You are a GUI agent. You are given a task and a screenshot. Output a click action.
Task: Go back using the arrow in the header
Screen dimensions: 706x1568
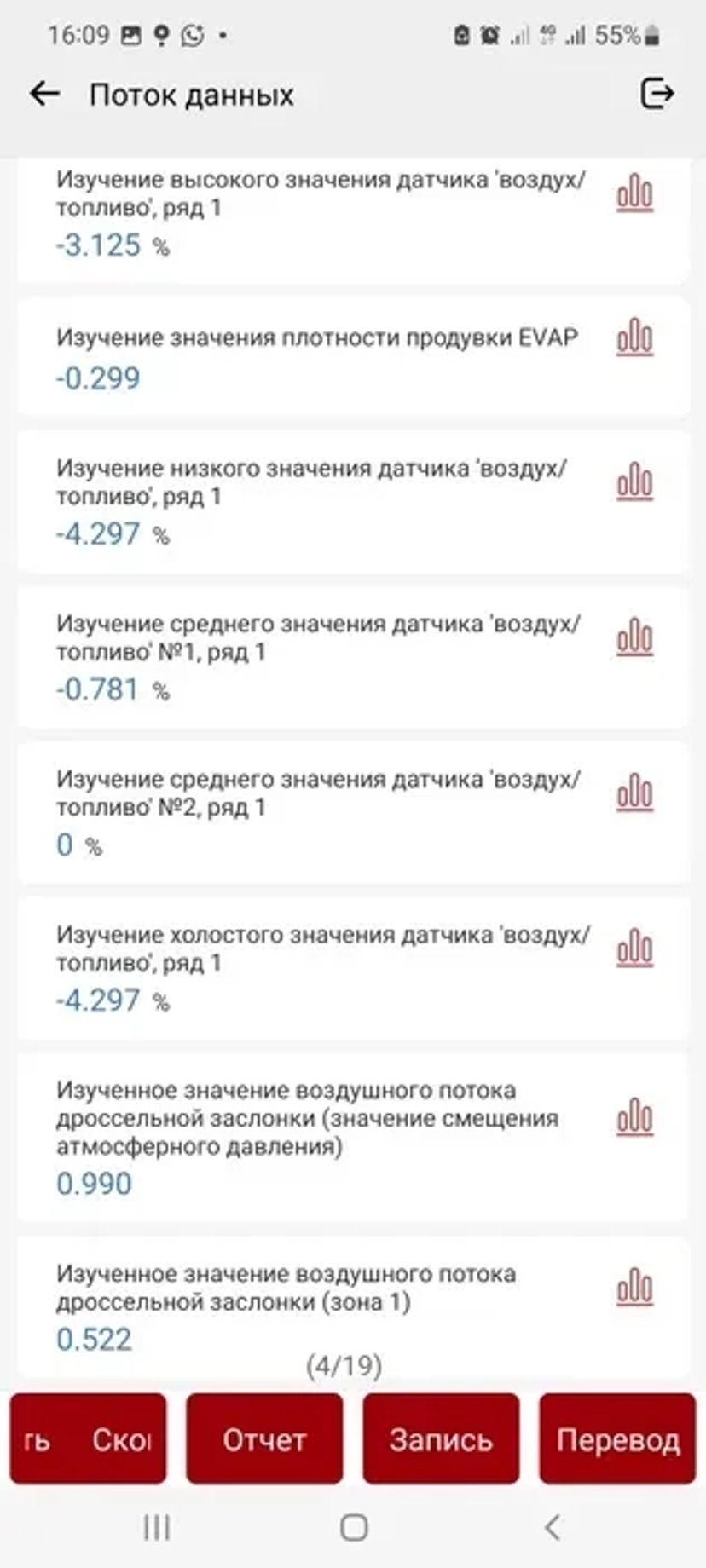coord(43,92)
